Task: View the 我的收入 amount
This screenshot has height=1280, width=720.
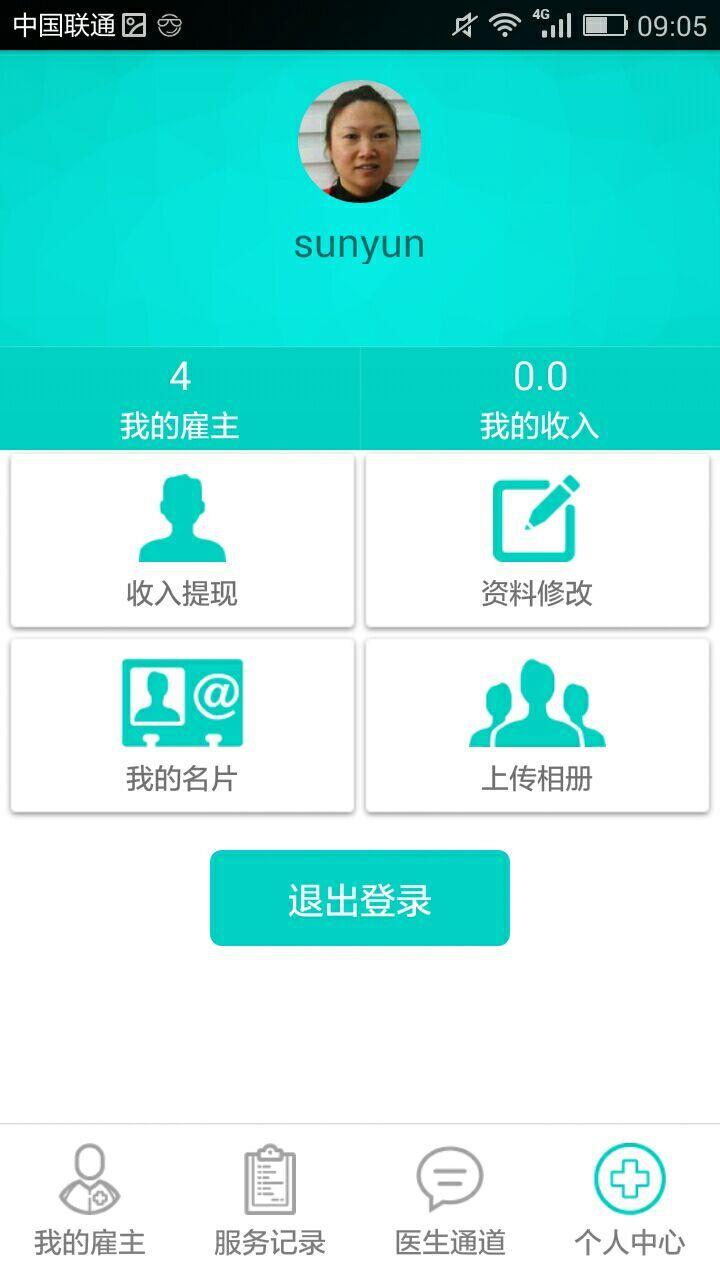Action: (540, 399)
